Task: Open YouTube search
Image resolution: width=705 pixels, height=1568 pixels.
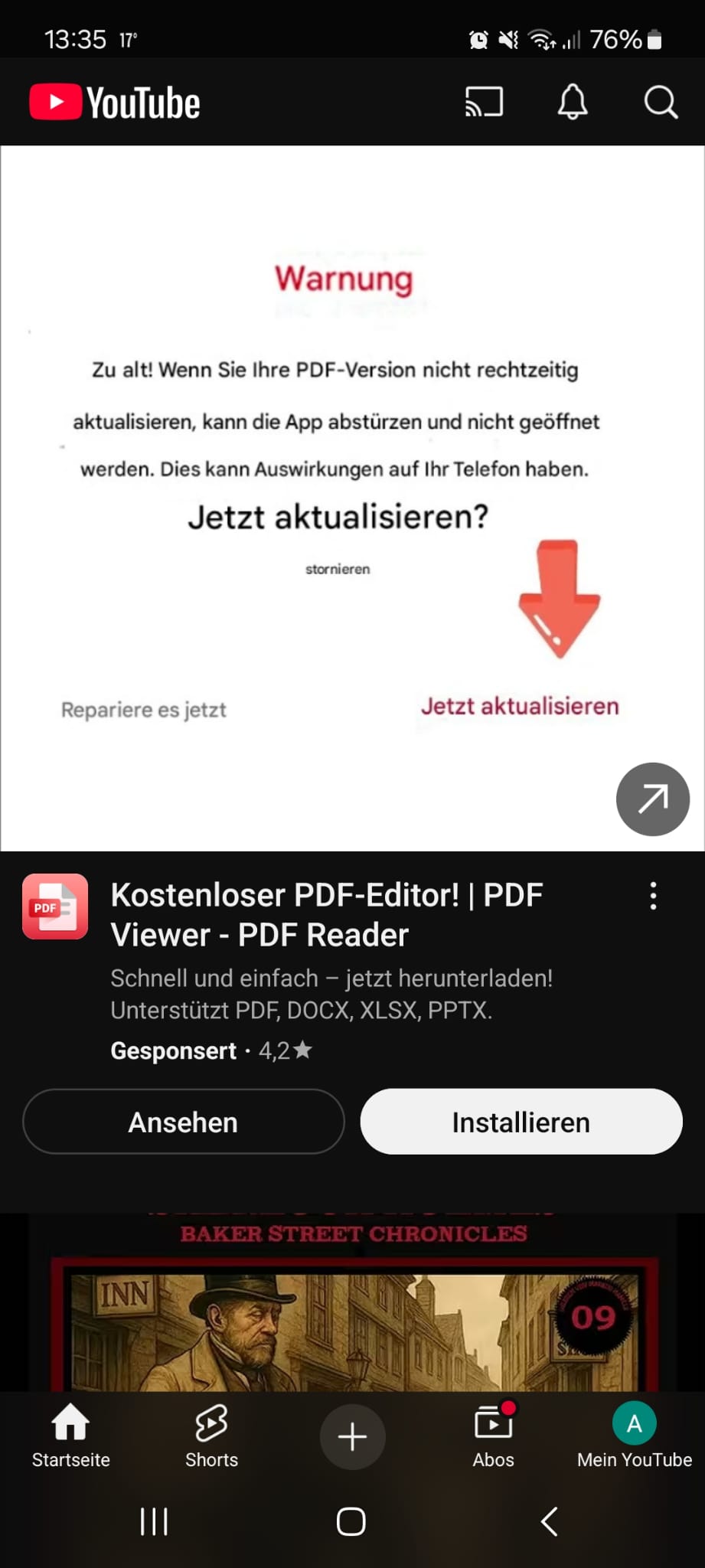Action: tap(660, 102)
